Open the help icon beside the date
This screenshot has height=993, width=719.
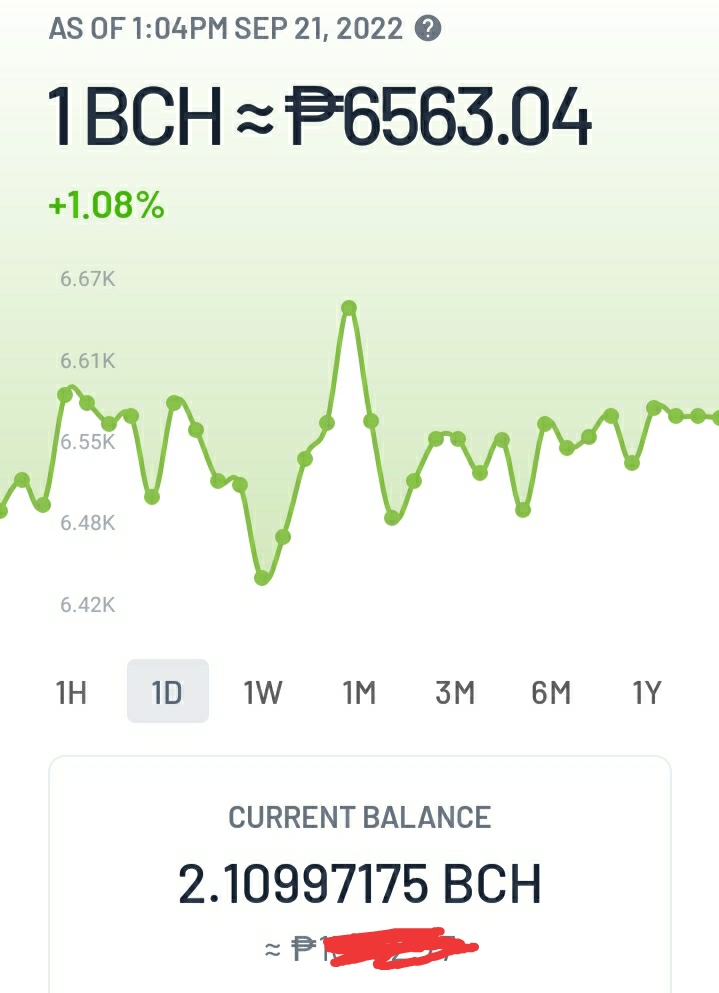428,28
